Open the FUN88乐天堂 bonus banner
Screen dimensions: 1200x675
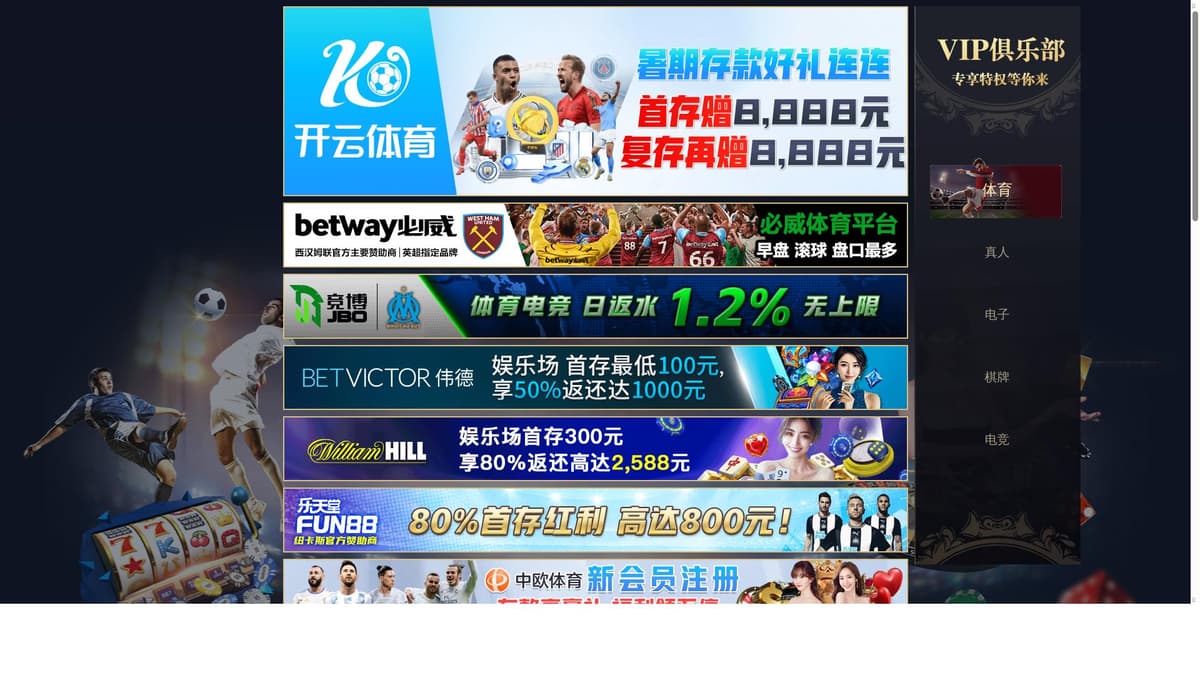[595, 520]
